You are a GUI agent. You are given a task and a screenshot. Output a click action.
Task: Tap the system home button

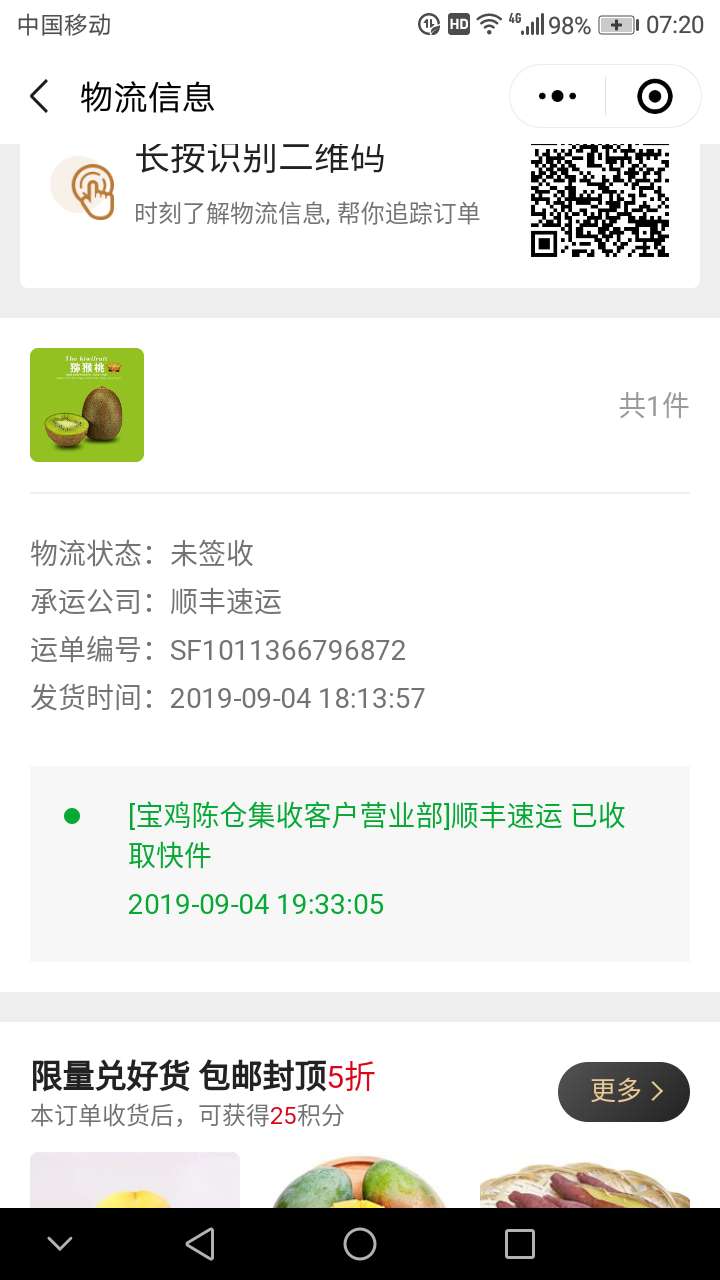[x=360, y=1244]
